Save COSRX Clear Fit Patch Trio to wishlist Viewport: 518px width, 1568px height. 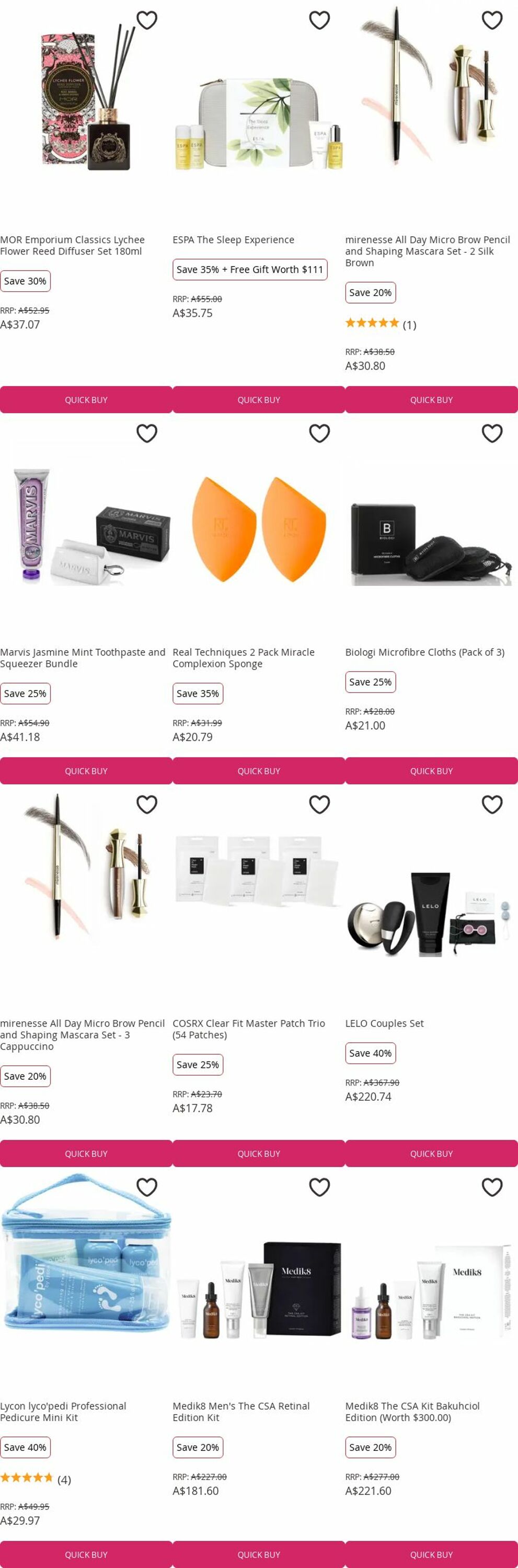[319, 805]
